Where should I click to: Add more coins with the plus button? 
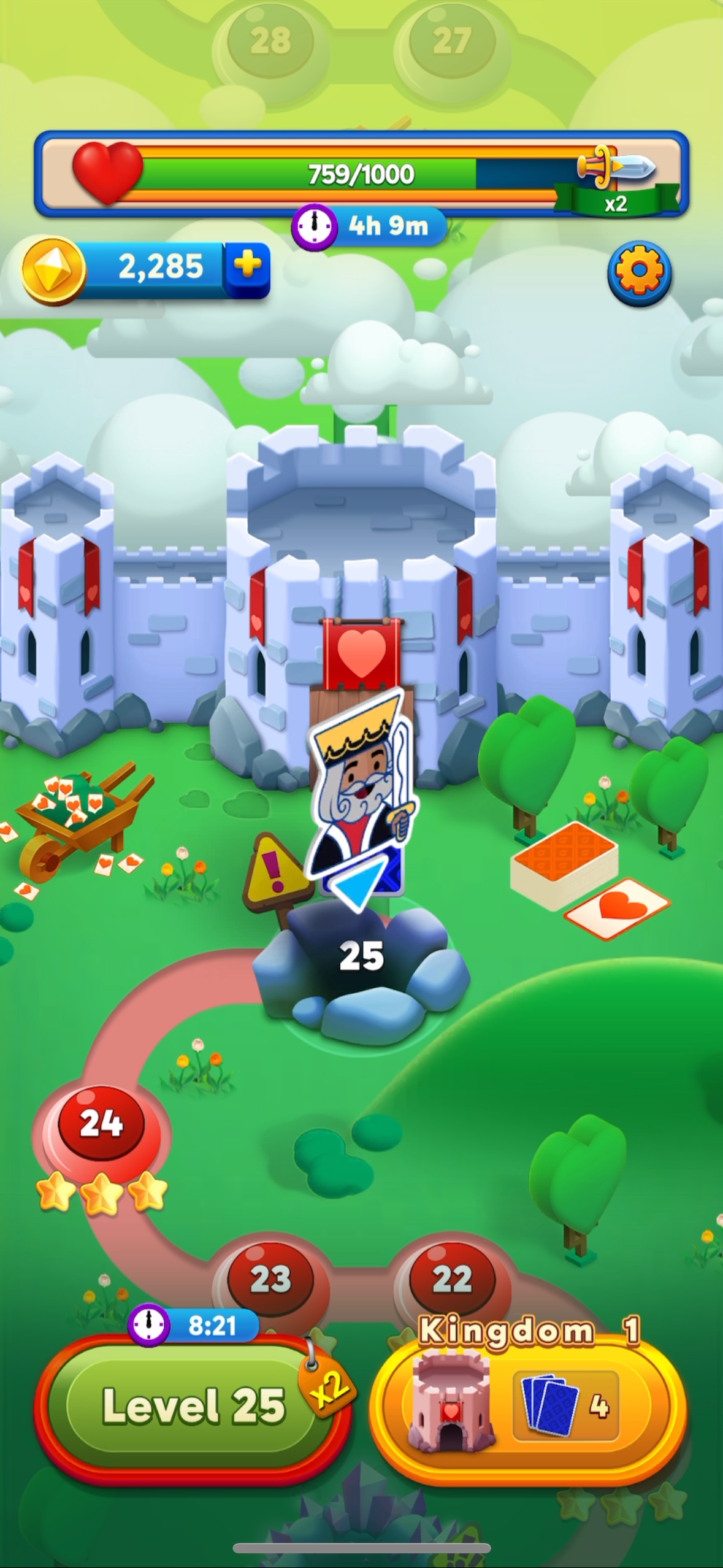[x=248, y=267]
